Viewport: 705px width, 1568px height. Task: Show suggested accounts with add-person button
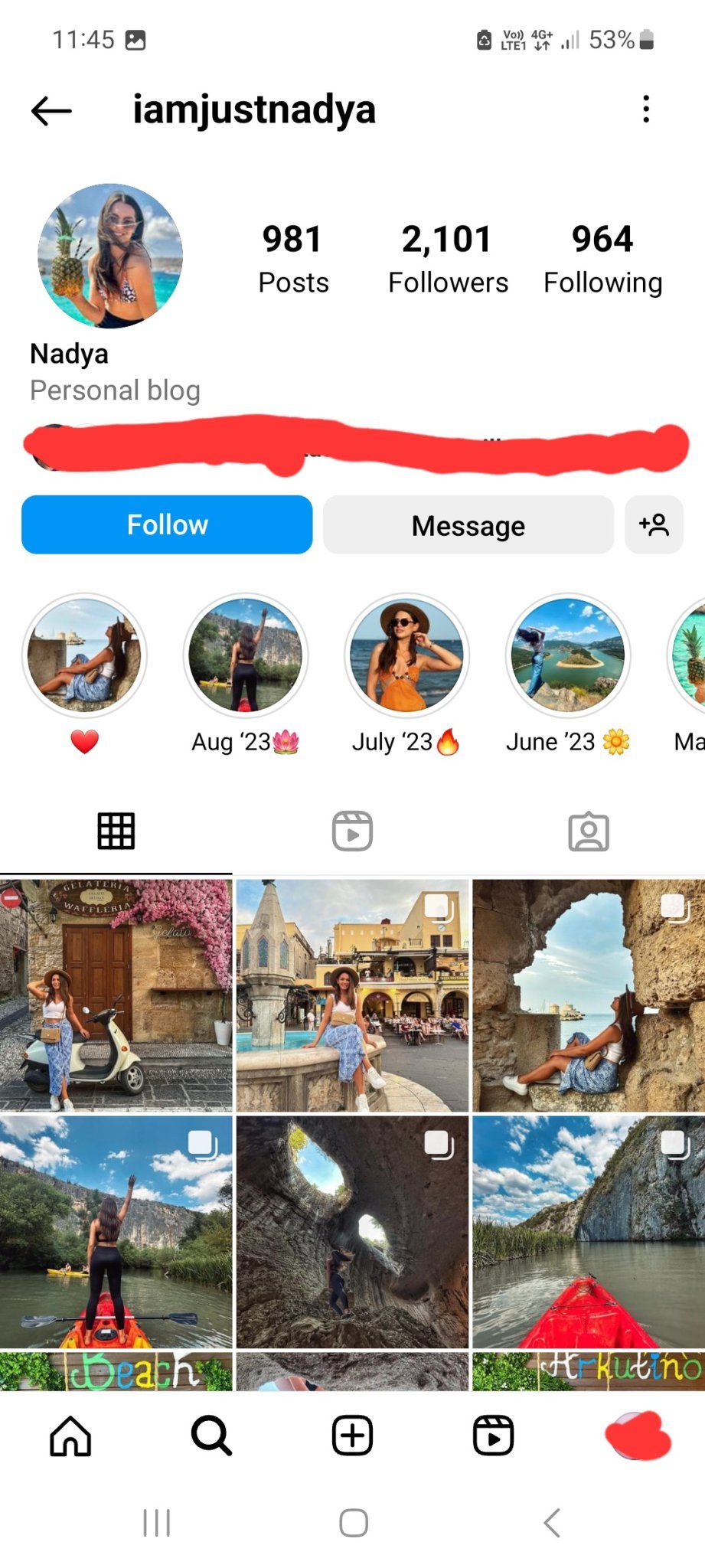click(654, 525)
